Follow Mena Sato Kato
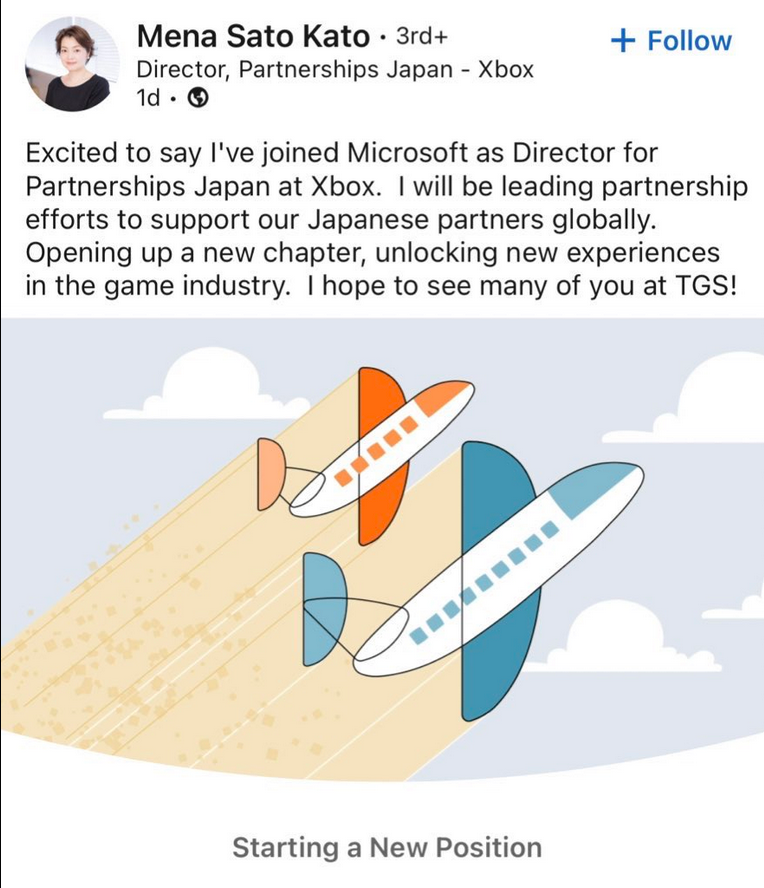 671,41
